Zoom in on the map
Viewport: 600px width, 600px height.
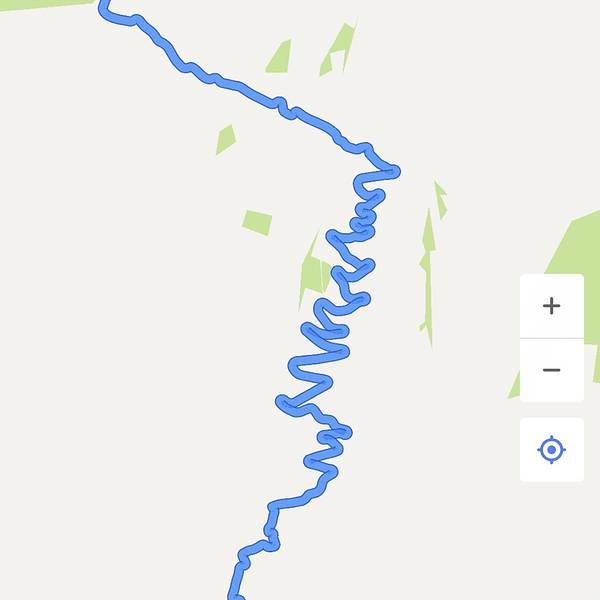pos(551,306)
